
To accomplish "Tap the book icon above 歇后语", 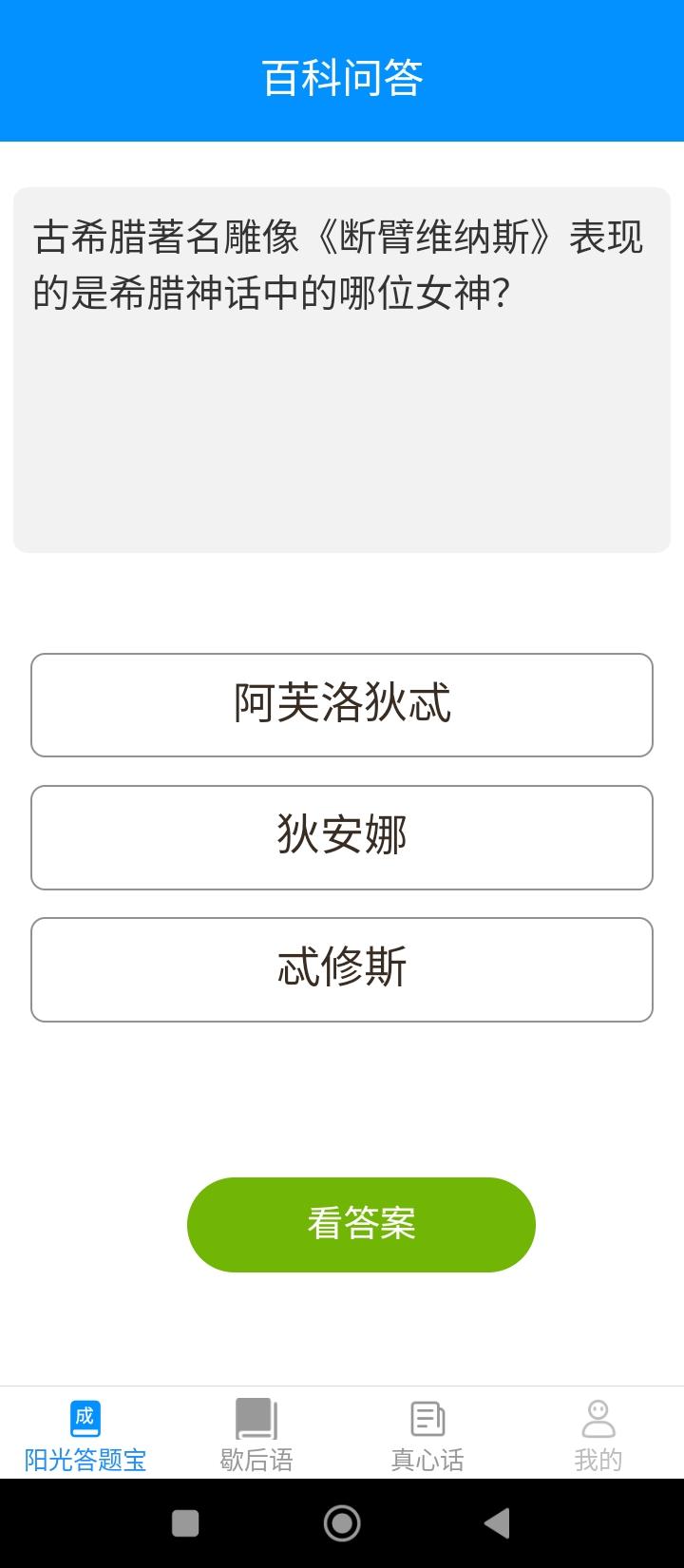I will point(255,1418).
